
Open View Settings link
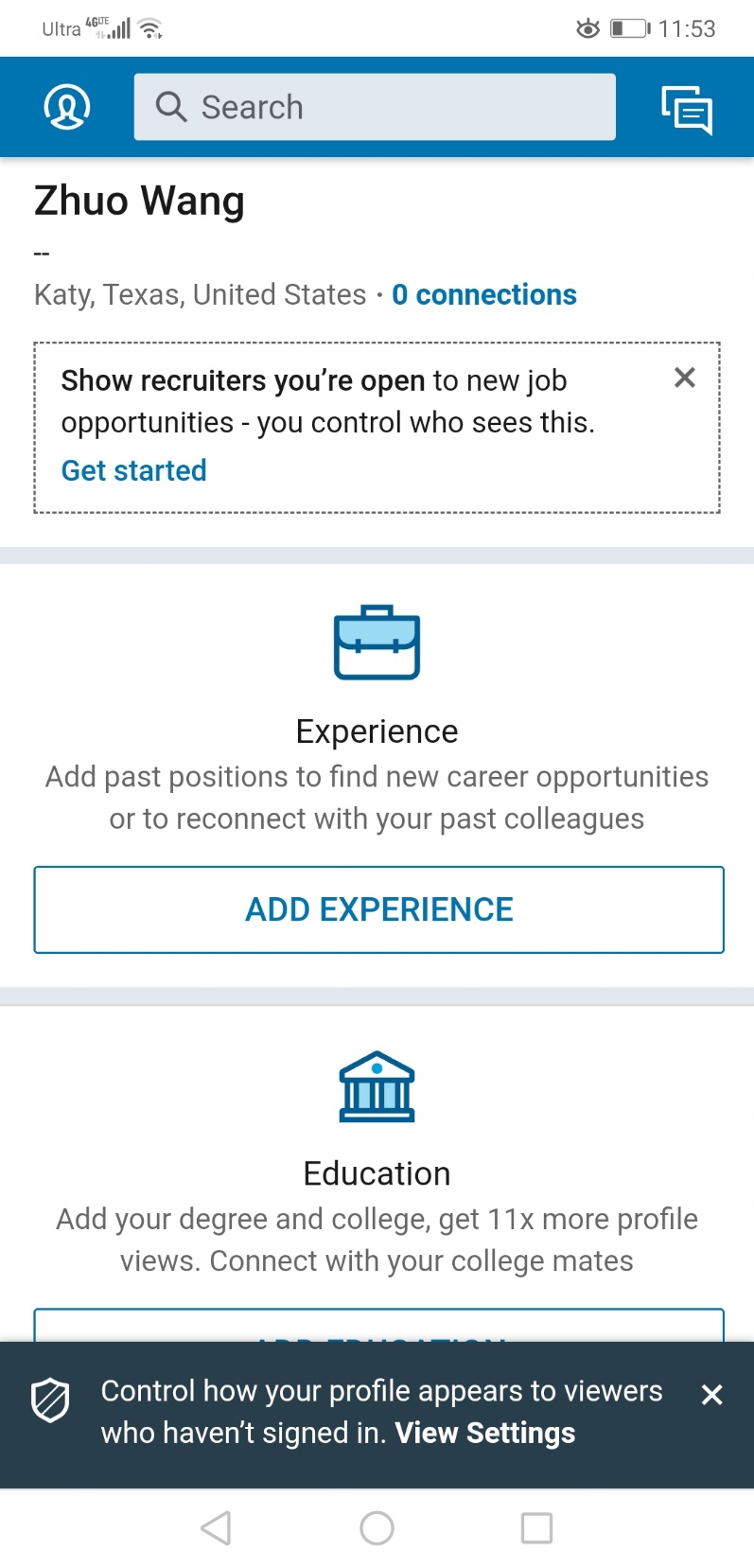tap(484, 1433)
